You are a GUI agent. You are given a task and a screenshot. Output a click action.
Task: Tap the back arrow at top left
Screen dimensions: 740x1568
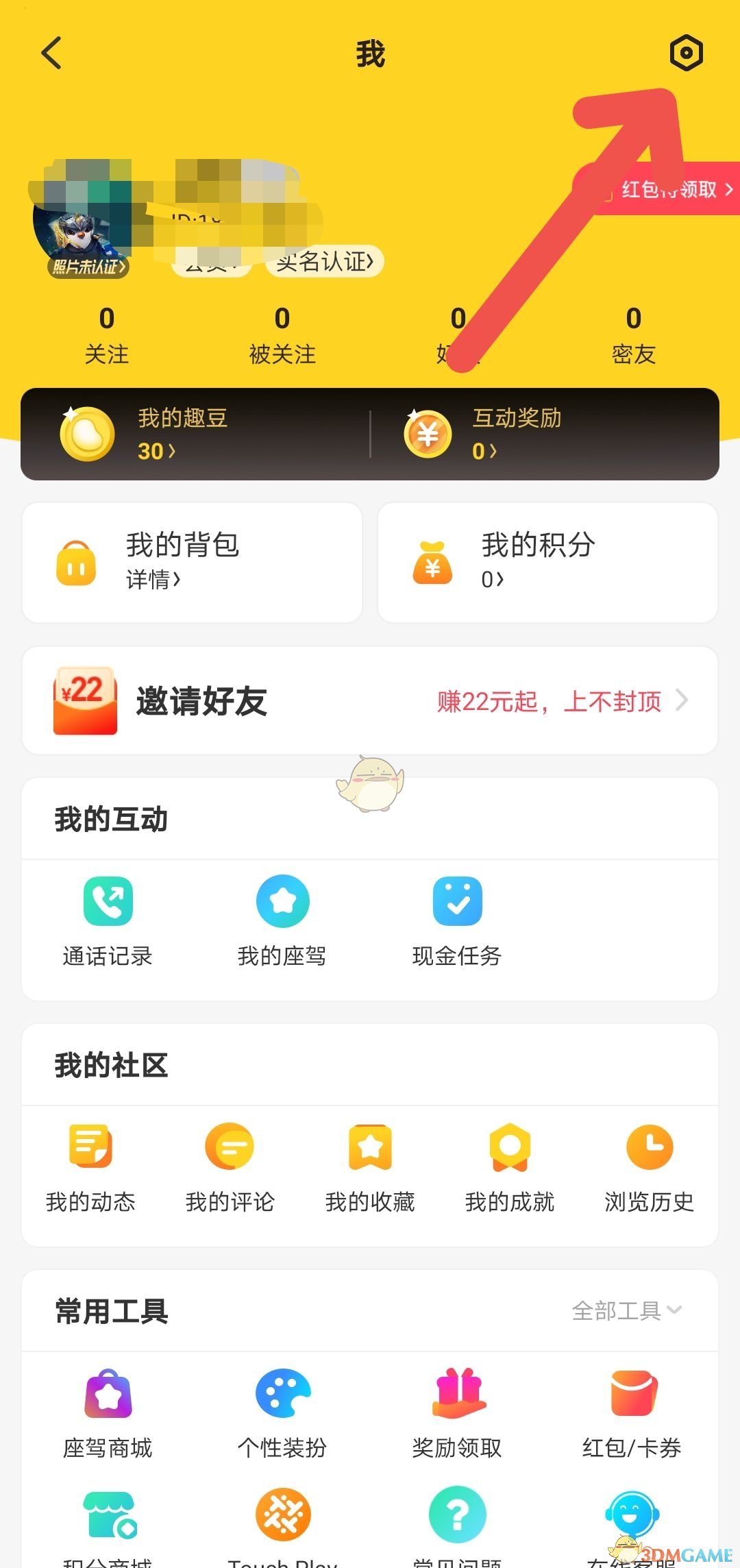click(x=50, y=52)
